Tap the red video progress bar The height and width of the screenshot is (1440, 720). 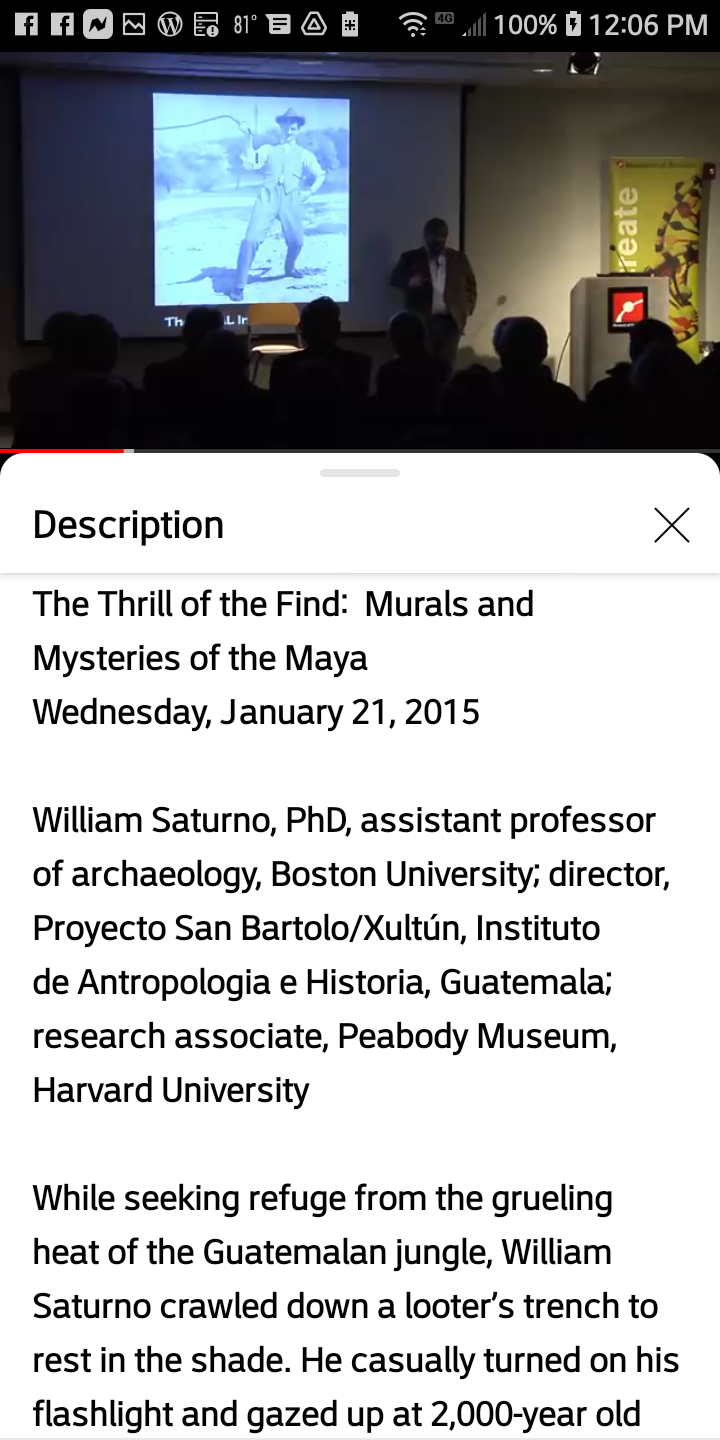[x=62, y=451]
